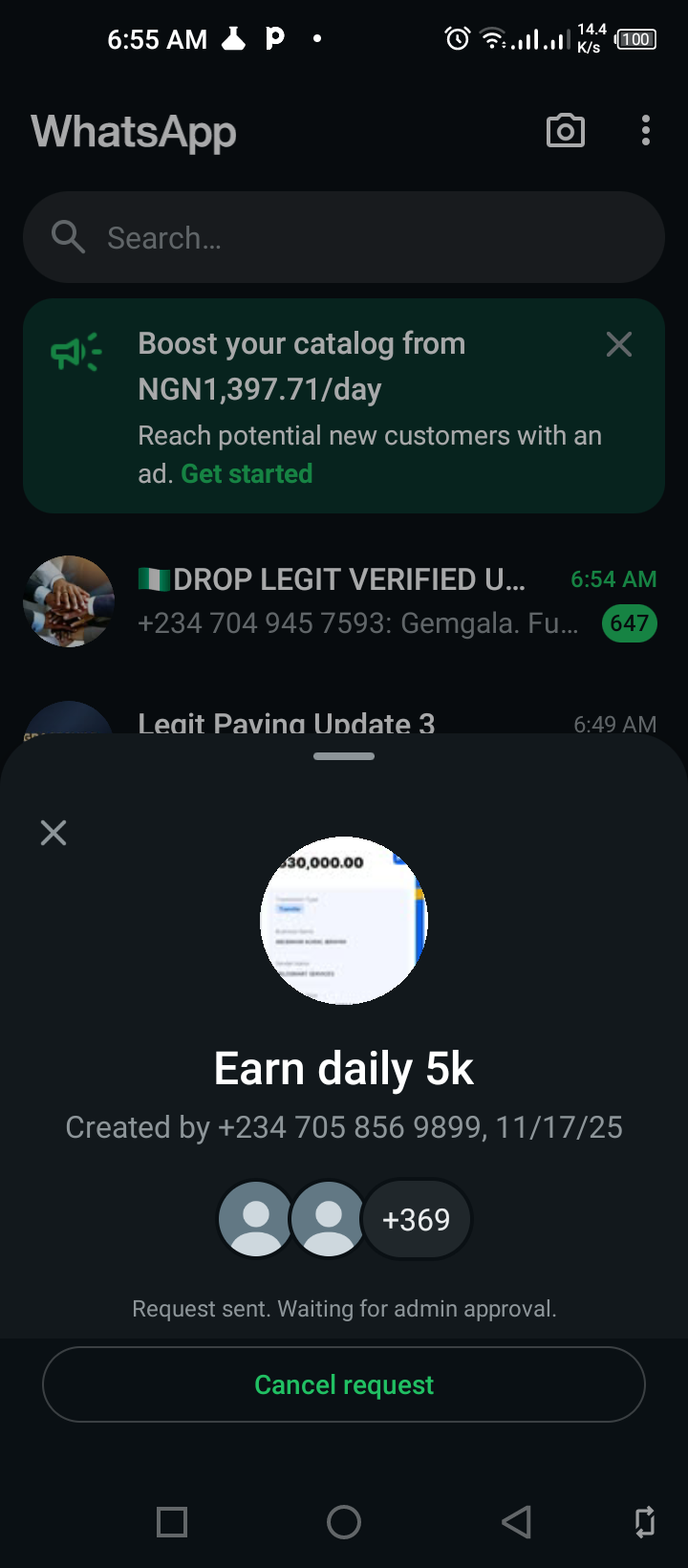Open the WhatsApp camera
Image resolution: width=688 pixels, height=1568 pixels.
[x=565, y=131]
